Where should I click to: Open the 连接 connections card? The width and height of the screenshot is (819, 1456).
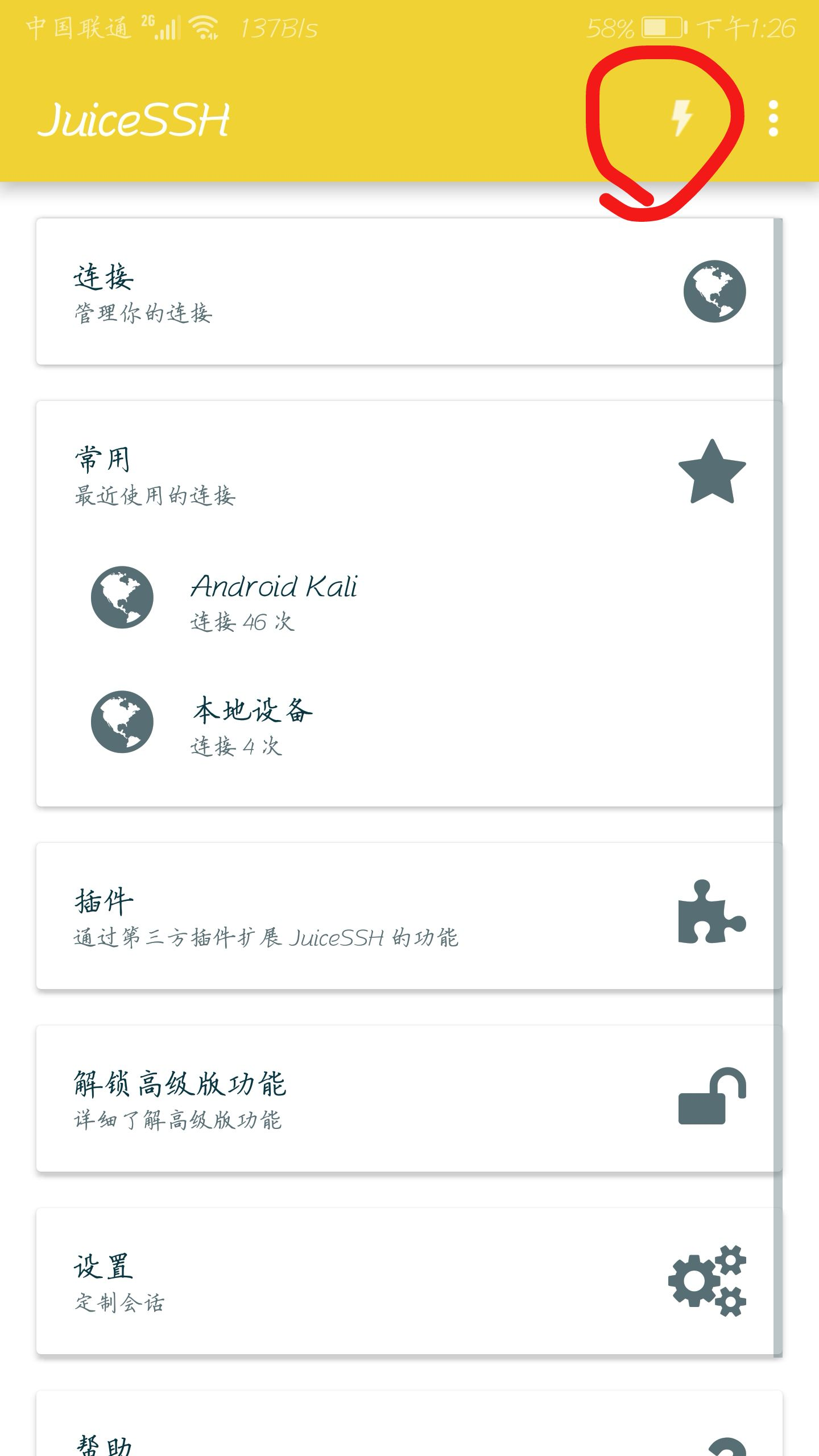coord(408,292)
